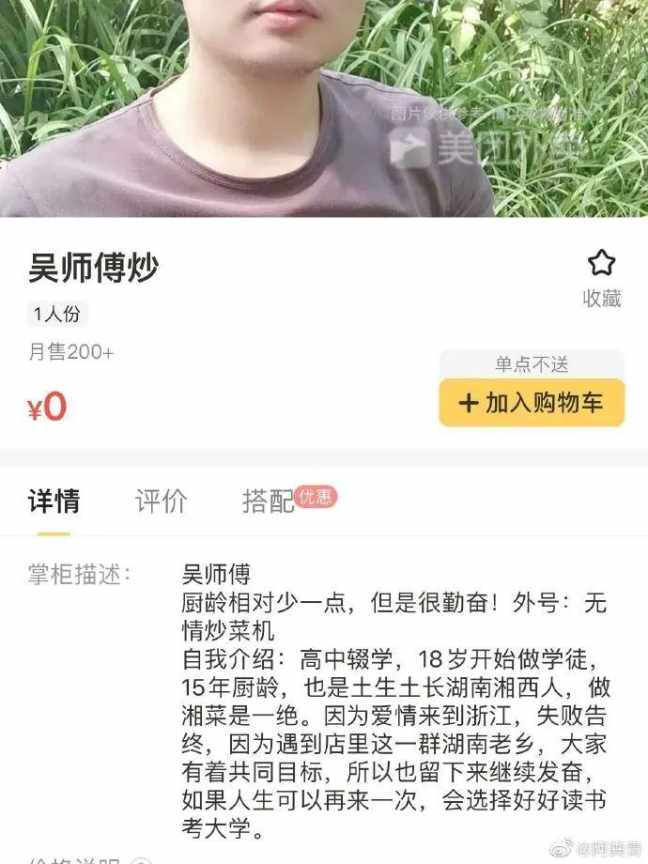Image resolution: width=648 pixels, height=864 pixels.
Task: Open the dish photo at the top
Action: 324,108
